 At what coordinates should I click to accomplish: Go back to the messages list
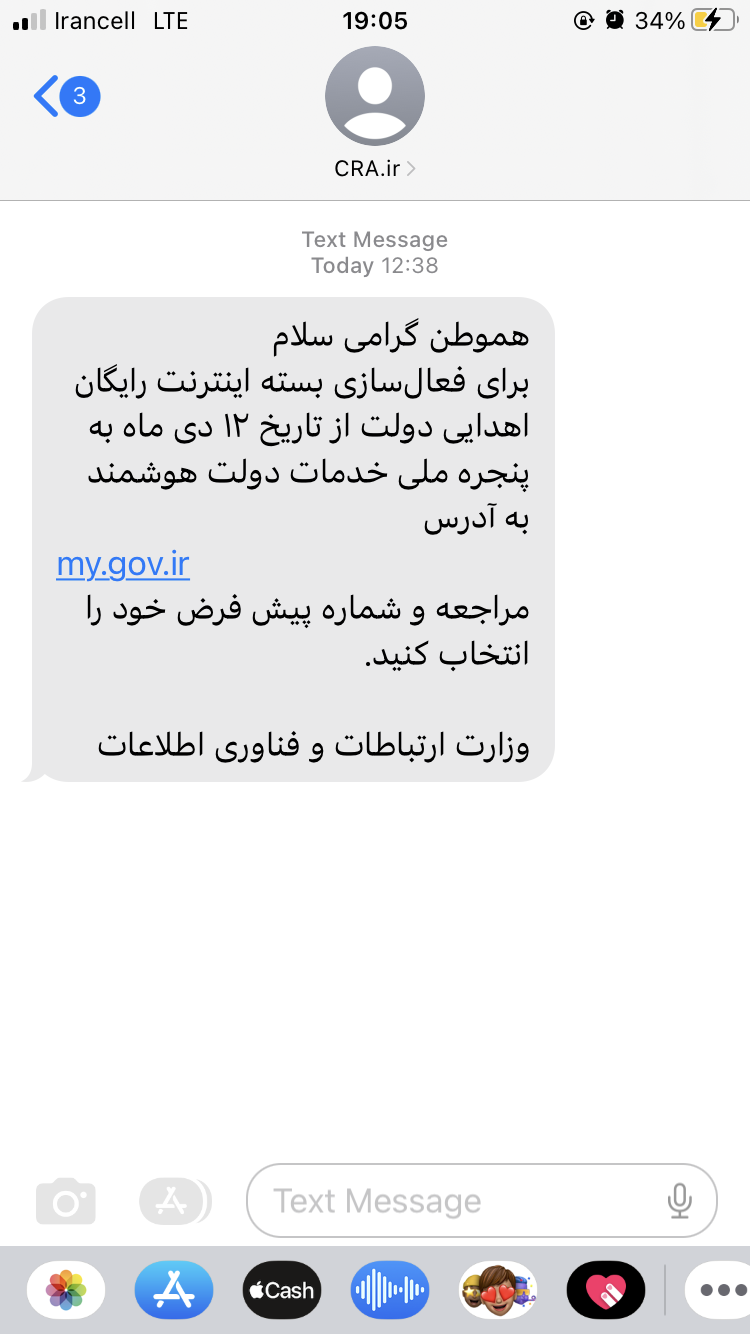click(62, 97)
